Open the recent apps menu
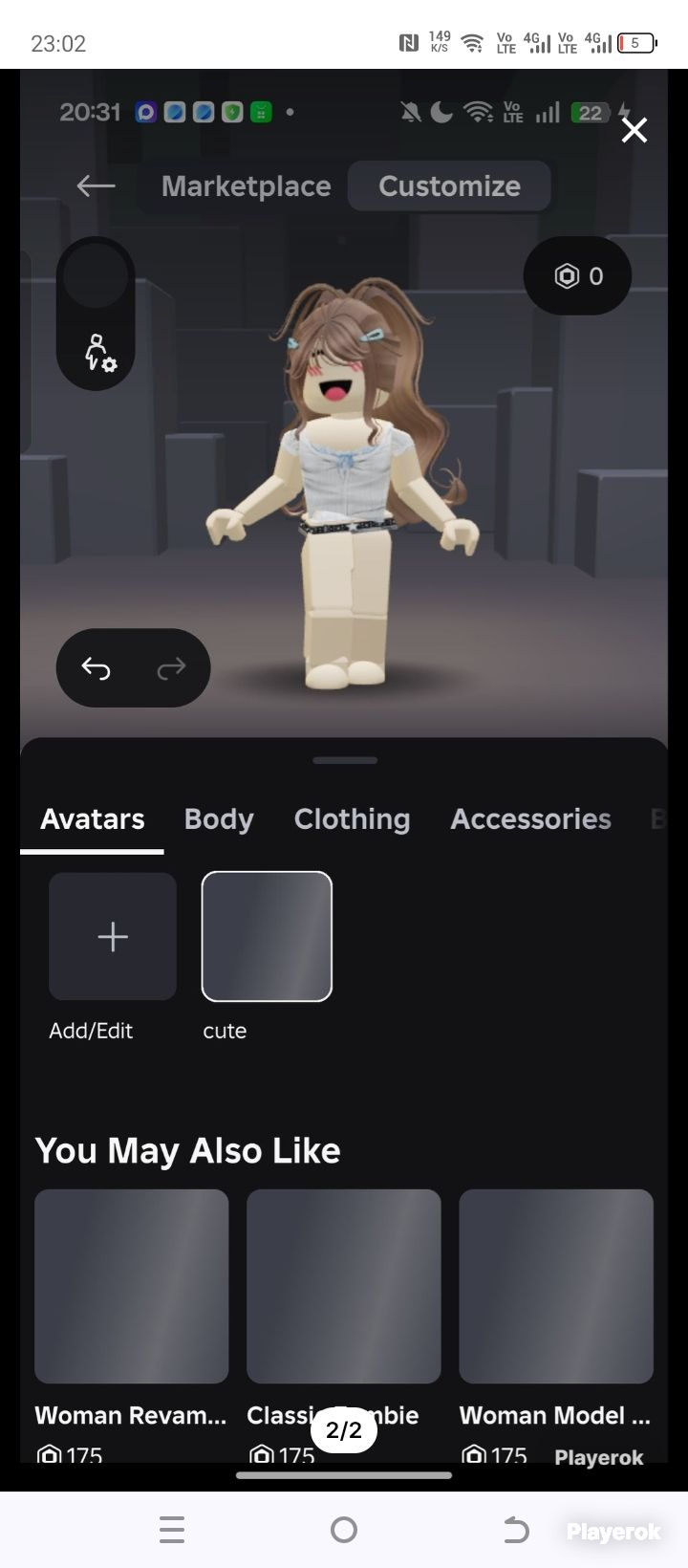688x1568 pixels. pos(172,1530)
